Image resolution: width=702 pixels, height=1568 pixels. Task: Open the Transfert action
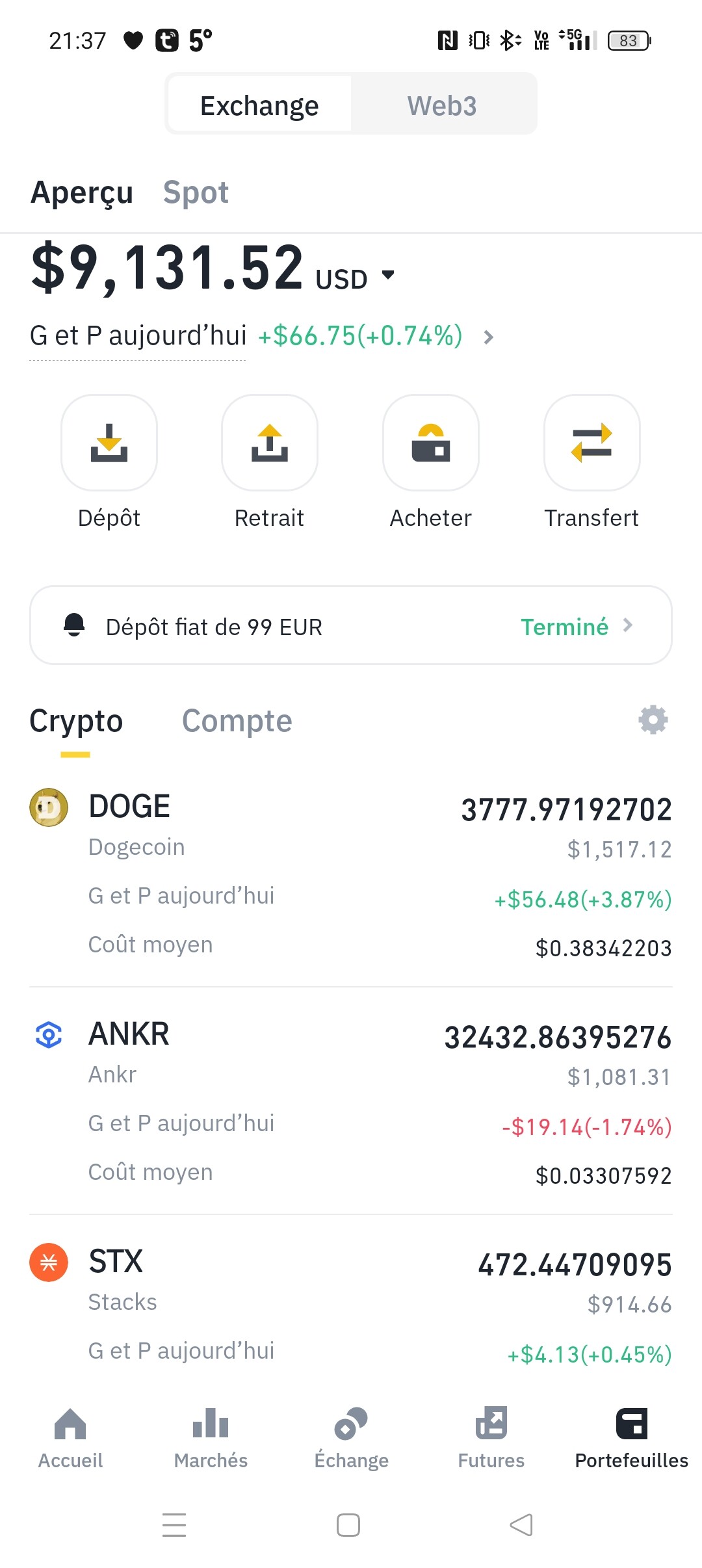tap(592, 462)
